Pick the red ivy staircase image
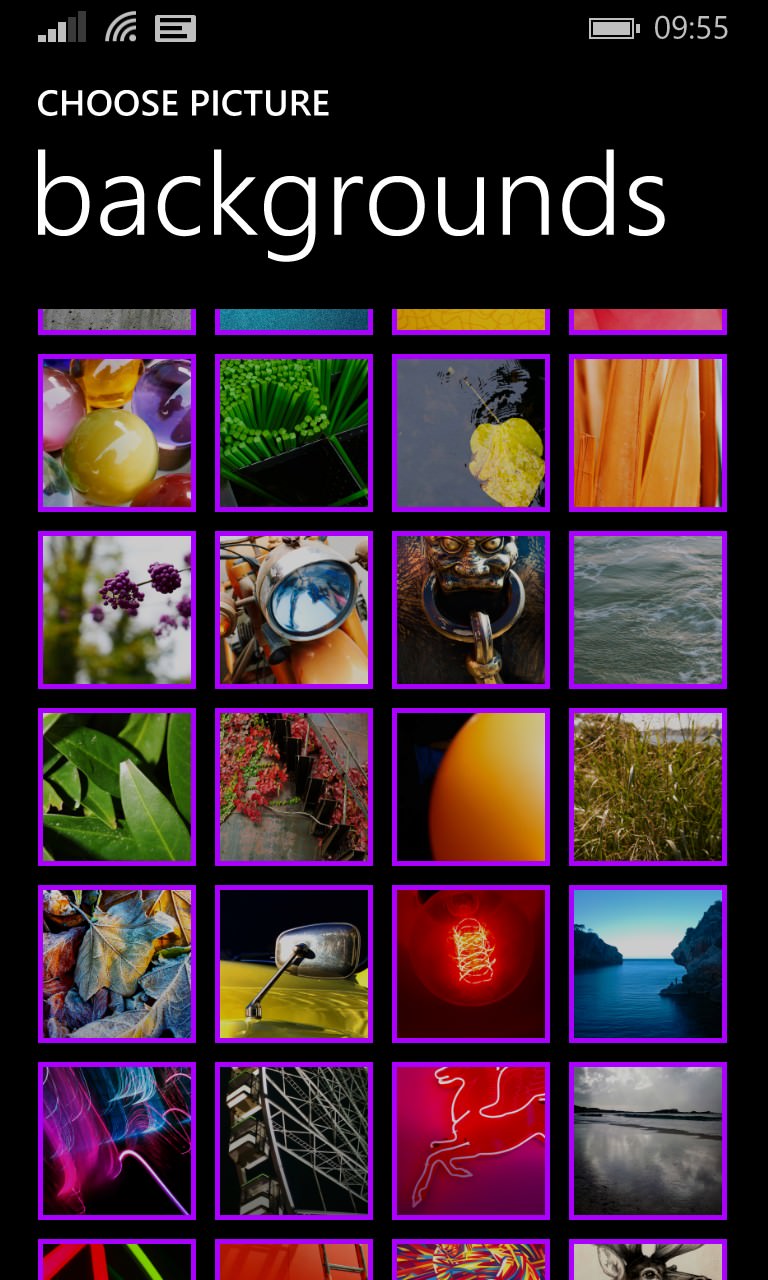The width and height of the screenshot is (768, 1280). tap(294, 787)
